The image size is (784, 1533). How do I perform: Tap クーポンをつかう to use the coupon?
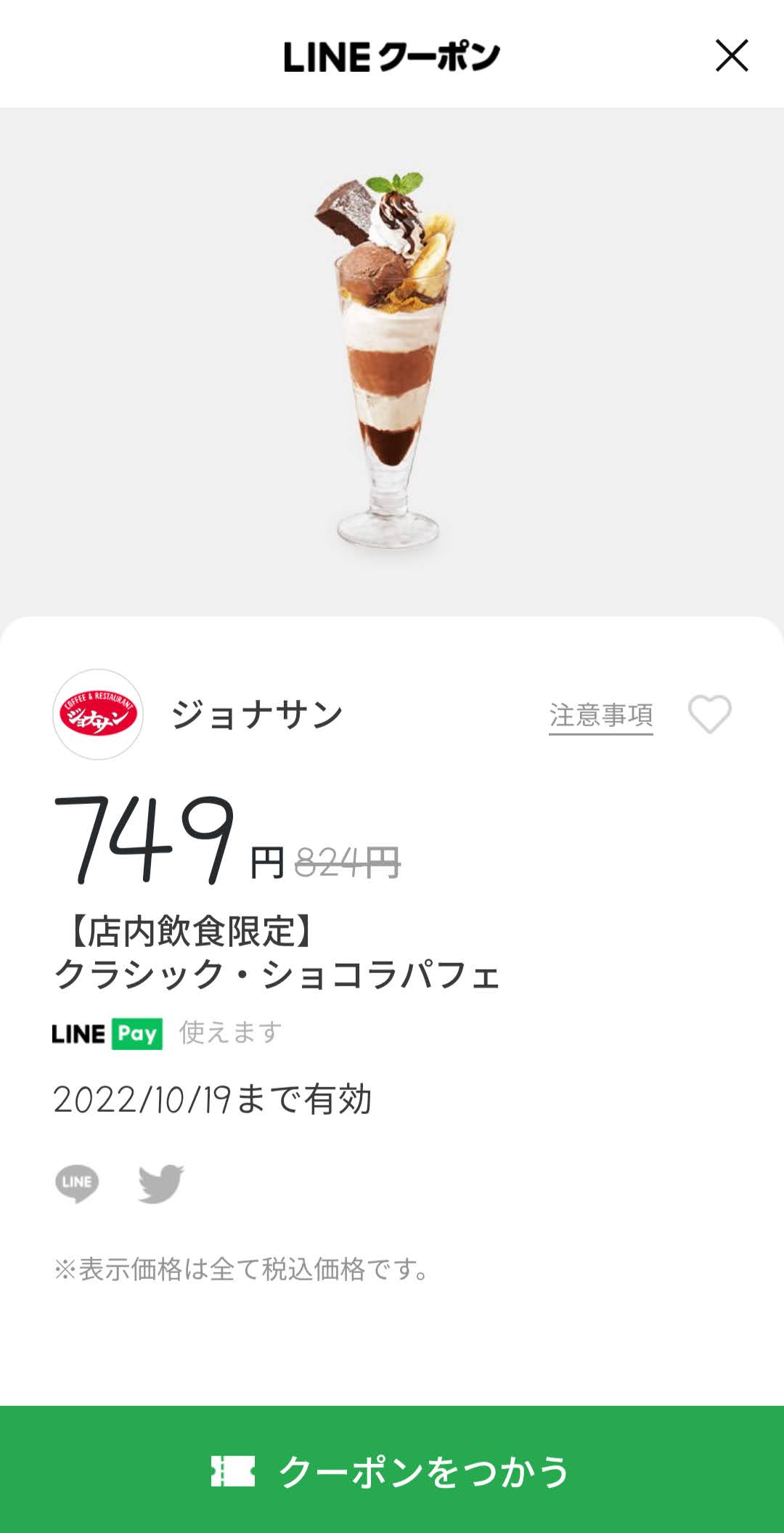(x=392, y=1469)
